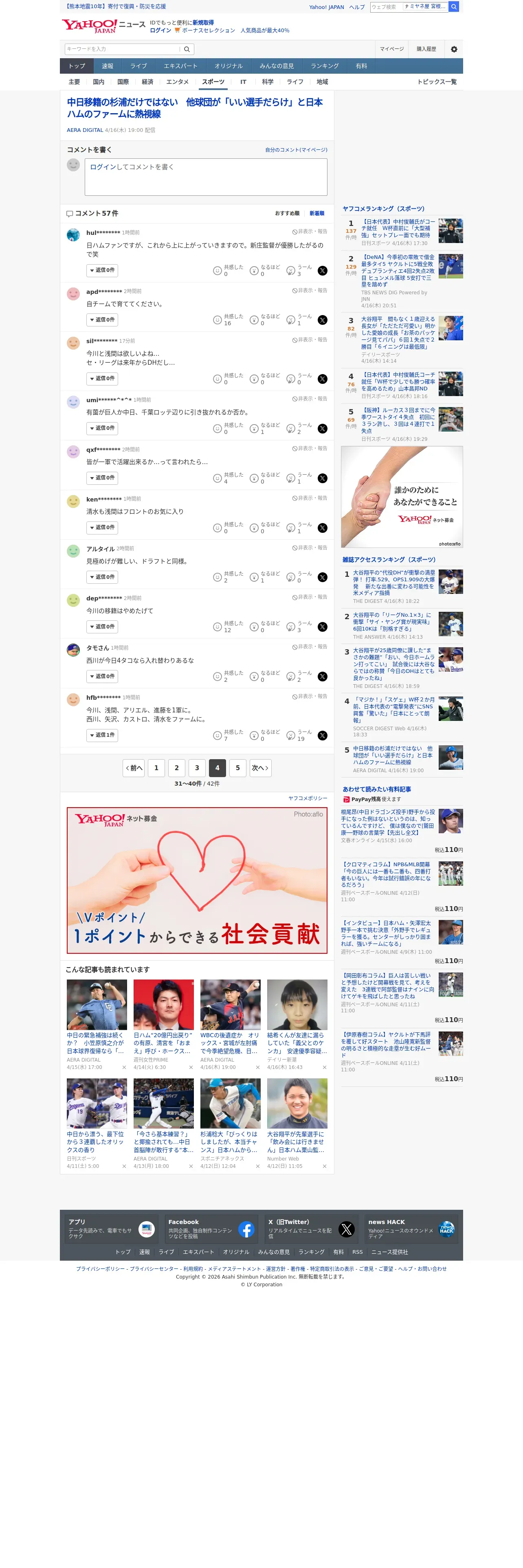523x1568 pixels.
Task: Open マイページ link
Action: (391, 49)
